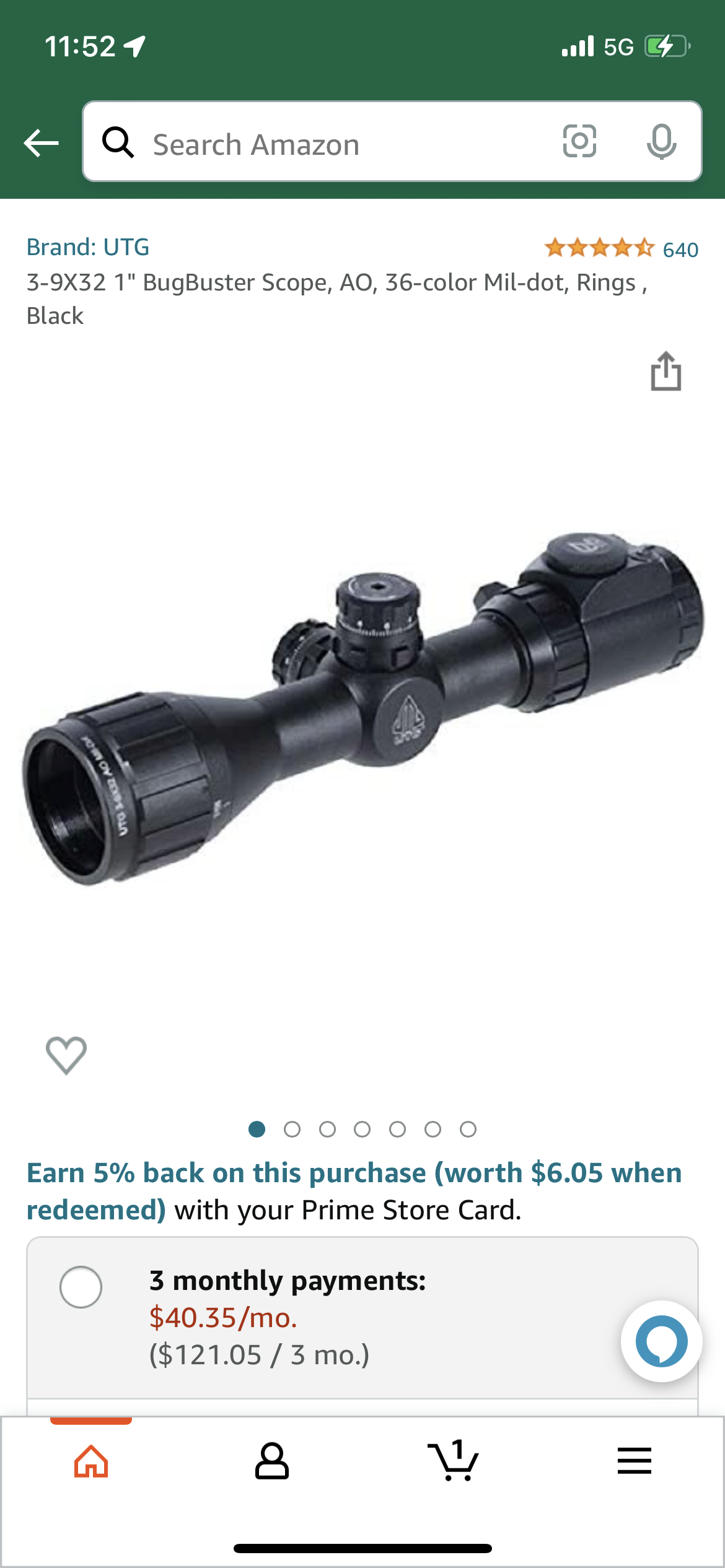The height and width of the screenshot is (1568, 725).
Task: Open Earn 5% back Prime Store Card offer
Action: pyautogui.click(x=353, y=1190)
